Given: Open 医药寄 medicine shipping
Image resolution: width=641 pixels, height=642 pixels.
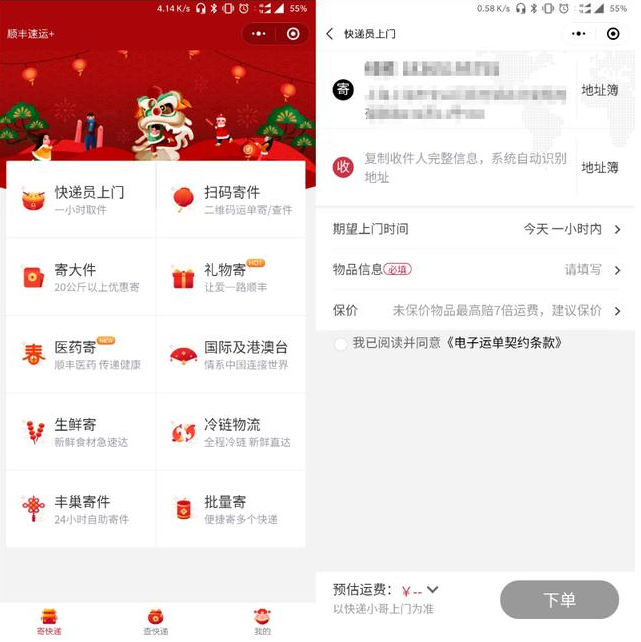Looking at the screenshot, I should pyautogui.click(x=81, y=354).
